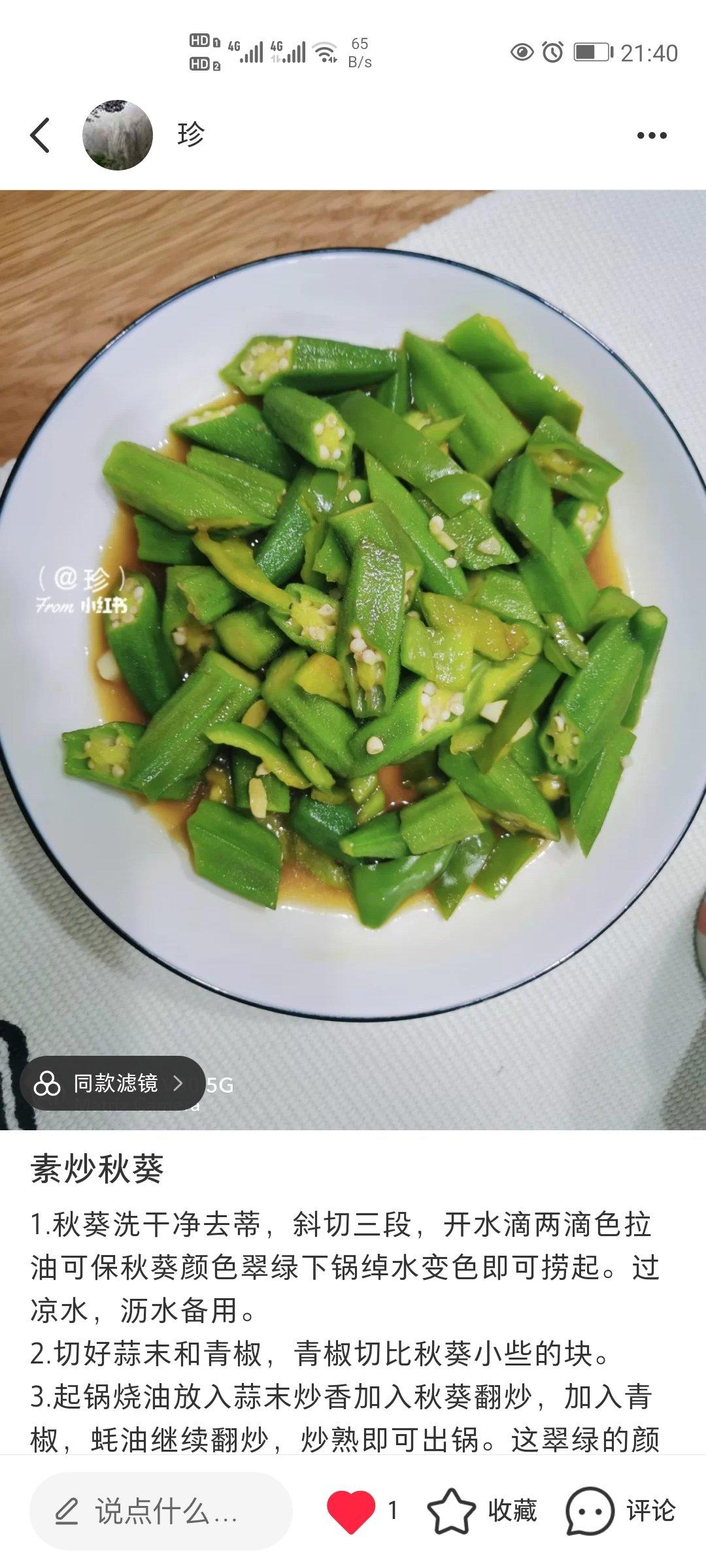Unlike the post via red heart
The height and width of the screenshot is (1568, 706).
click(351, 1511)
